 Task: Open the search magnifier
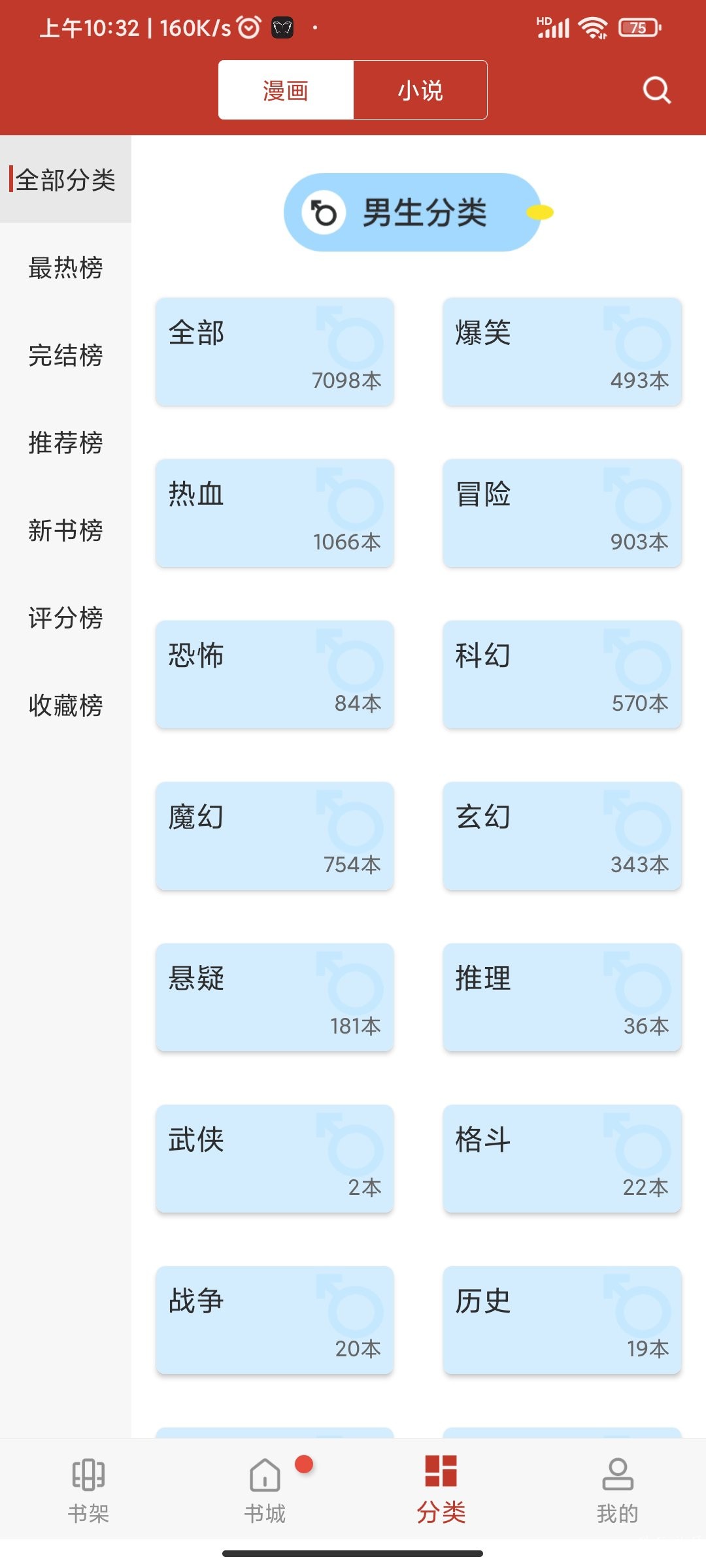pyautogui.click(x=657, y=90)
